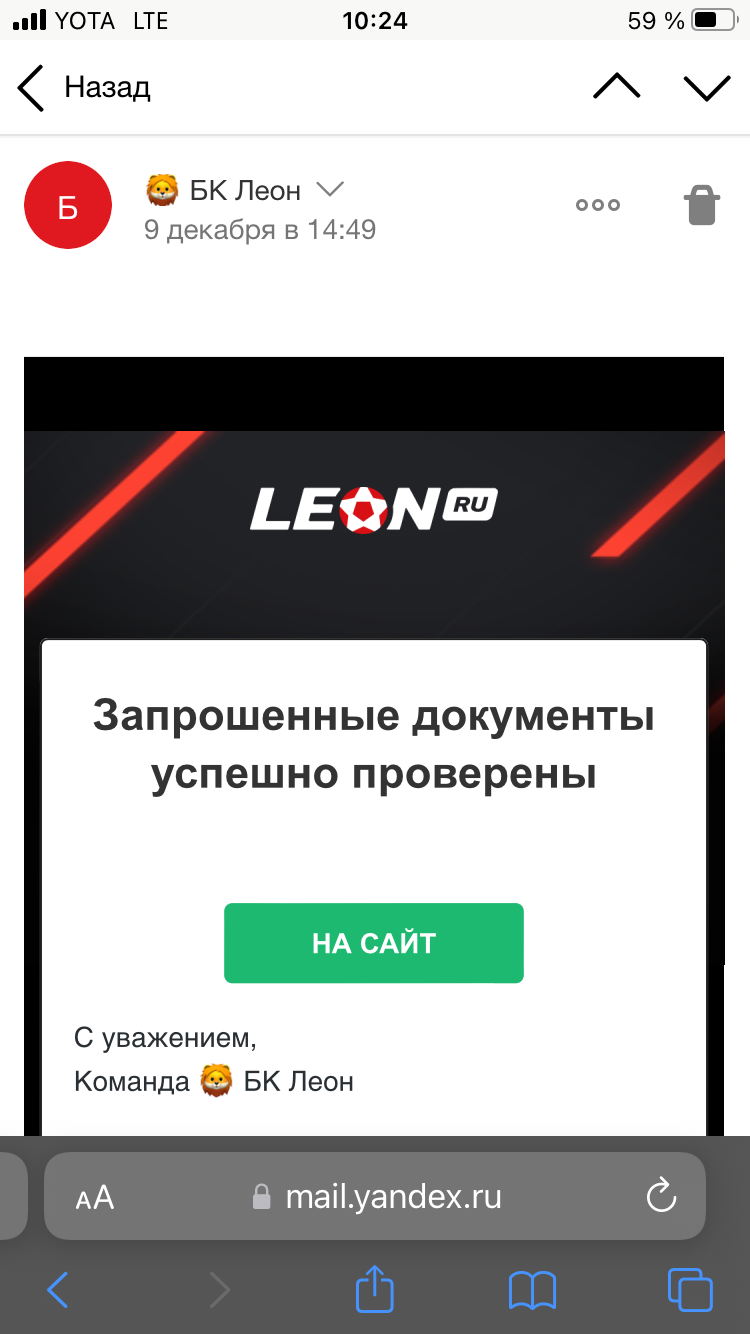Open the previous email with the up arrow

616,88
